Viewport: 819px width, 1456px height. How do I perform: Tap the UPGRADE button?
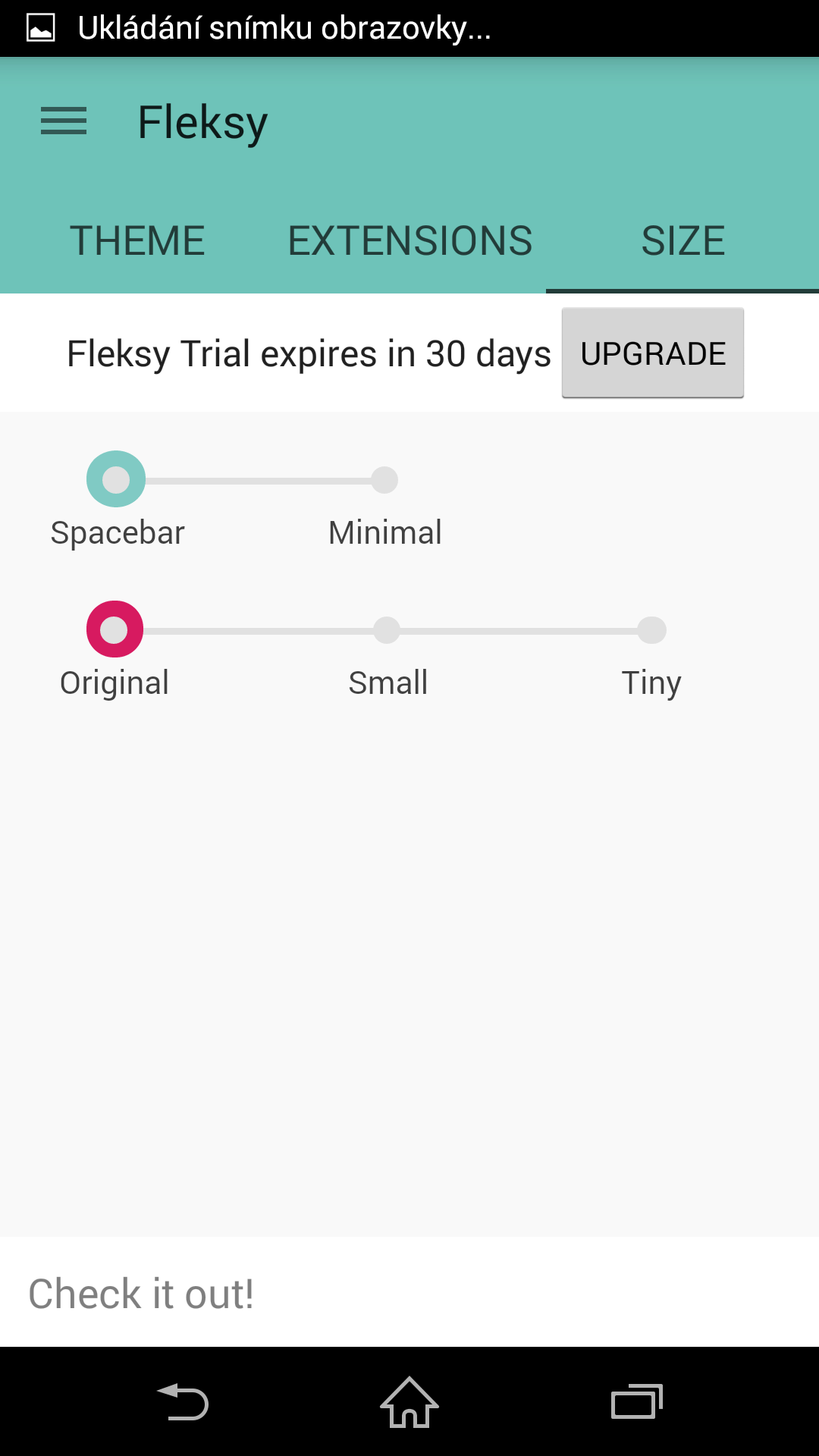(653, 353)
